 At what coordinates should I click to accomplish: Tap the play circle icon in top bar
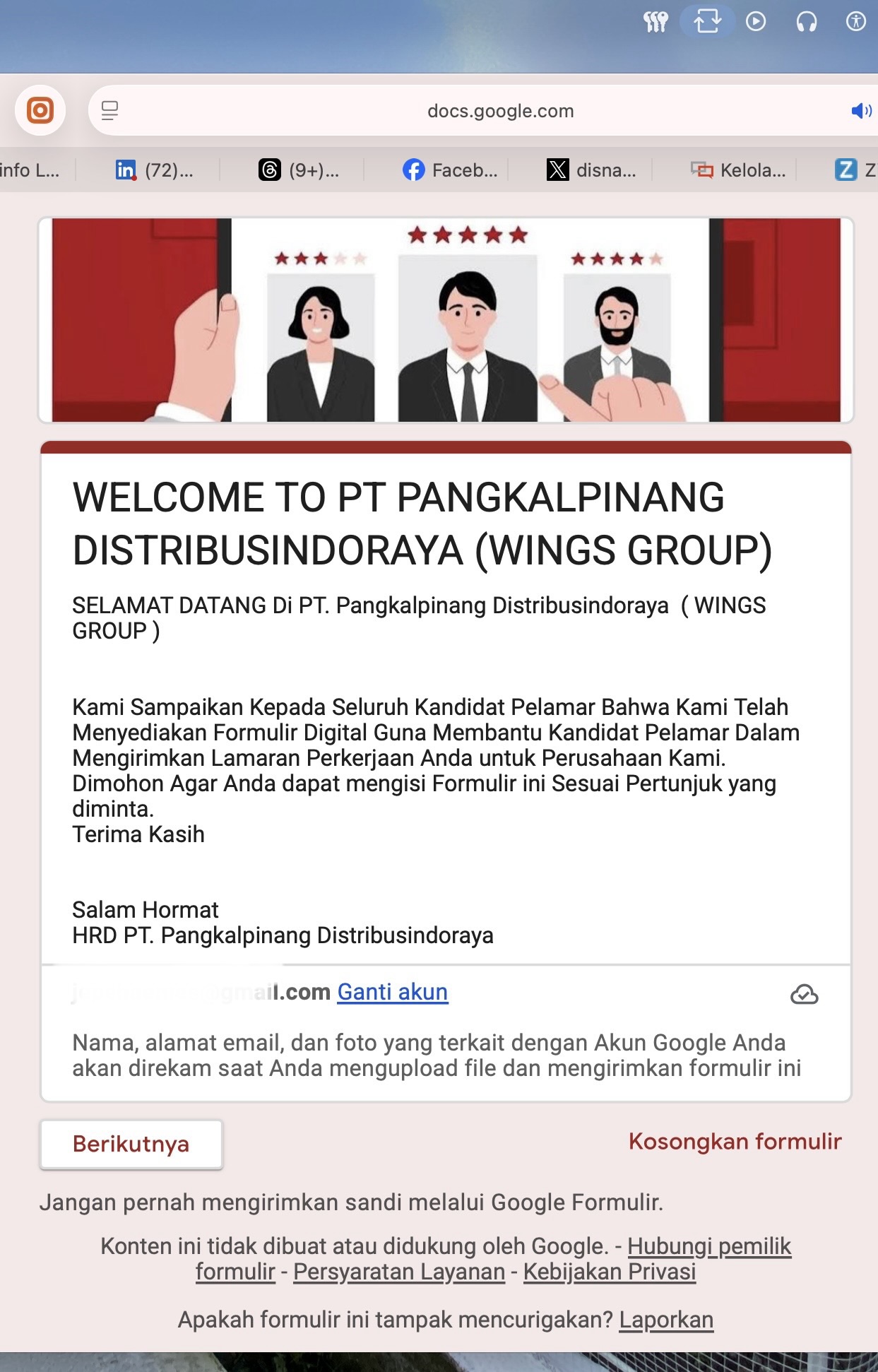(756, 22)
